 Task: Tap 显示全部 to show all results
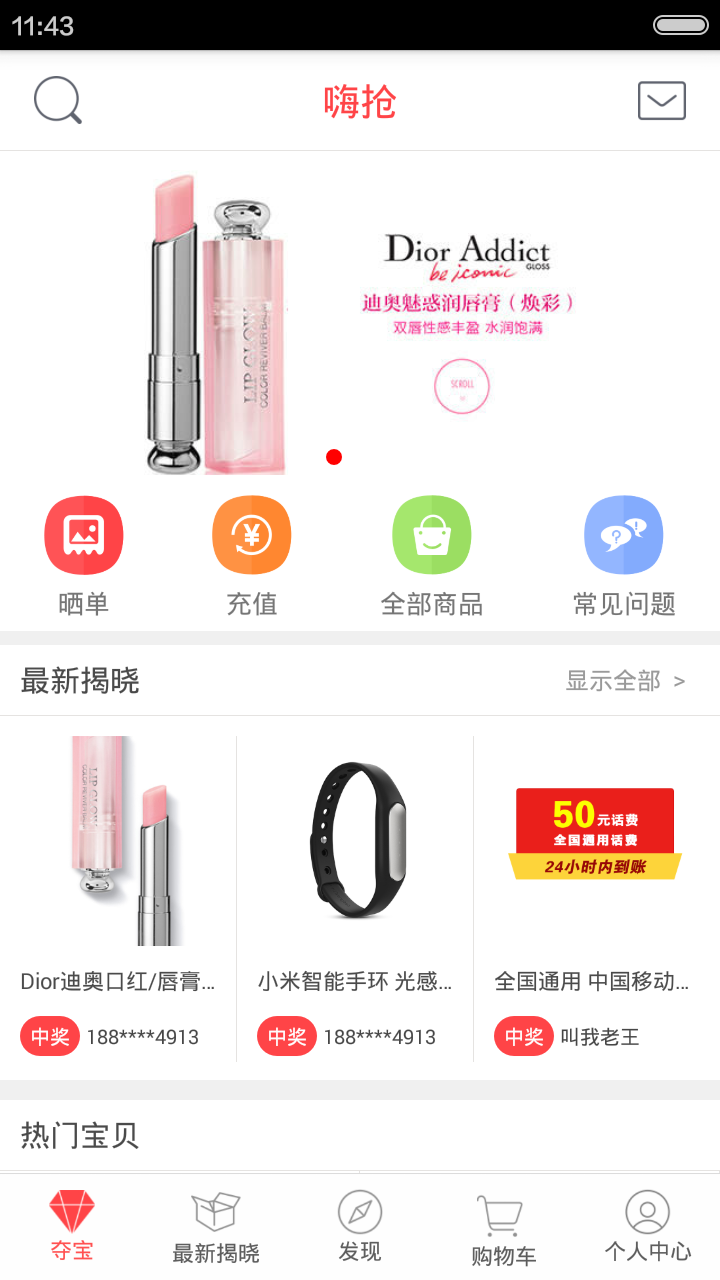pyautogui.click(x=625, y=681)
